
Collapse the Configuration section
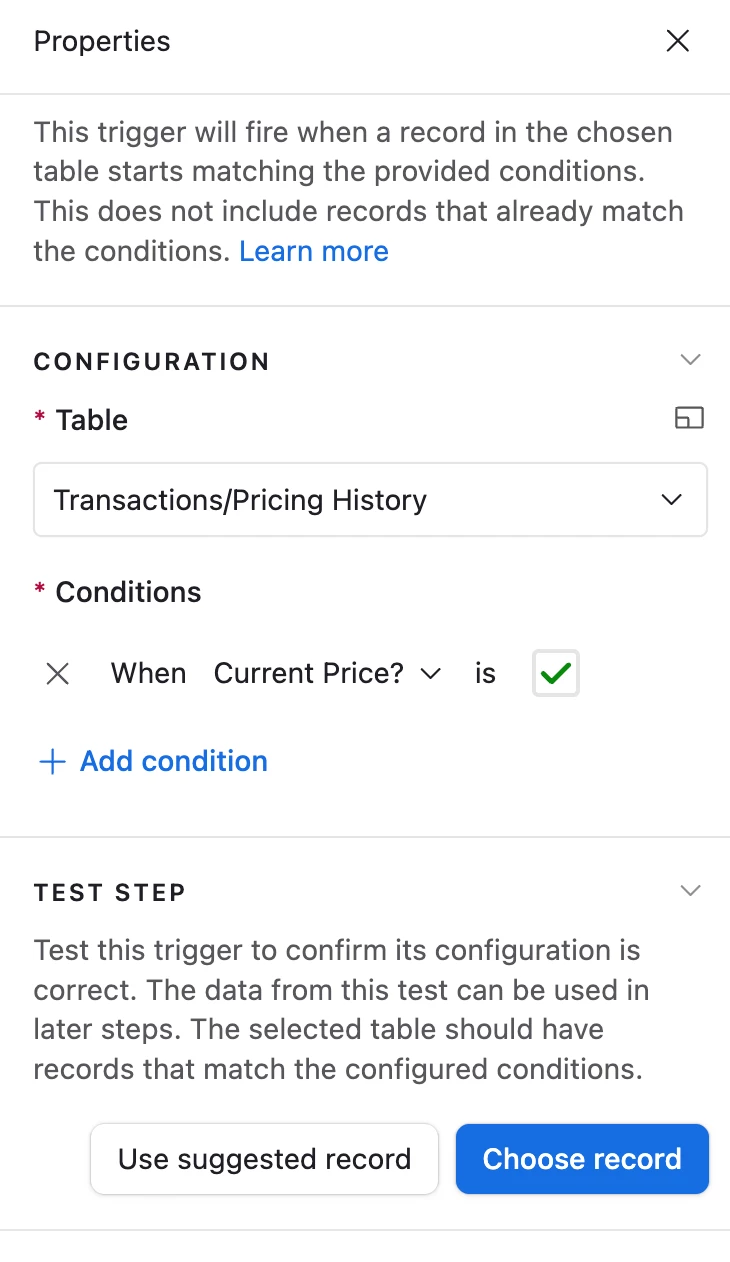pos(690,360)
